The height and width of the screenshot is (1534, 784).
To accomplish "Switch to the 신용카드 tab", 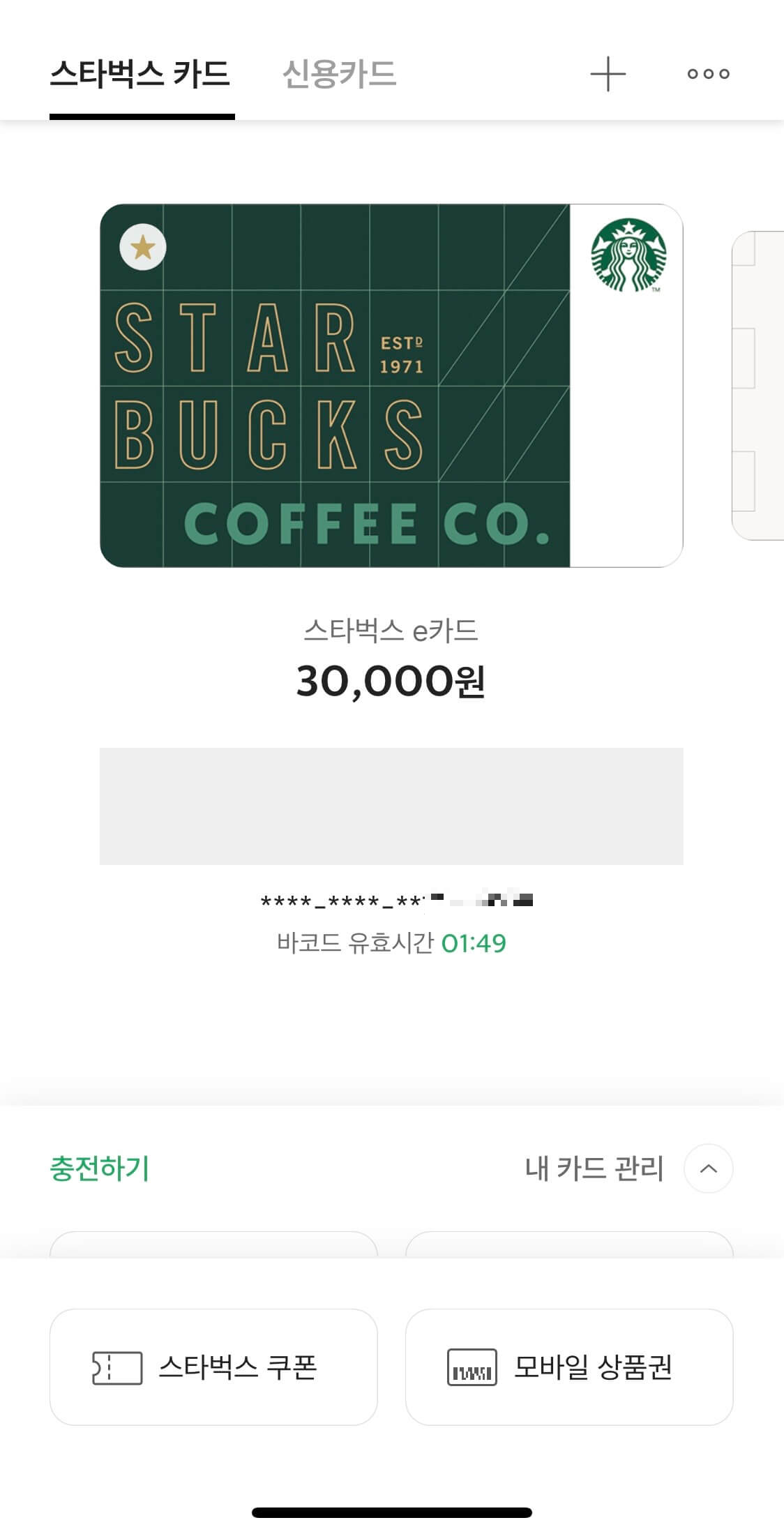I will tap(339, 74).
